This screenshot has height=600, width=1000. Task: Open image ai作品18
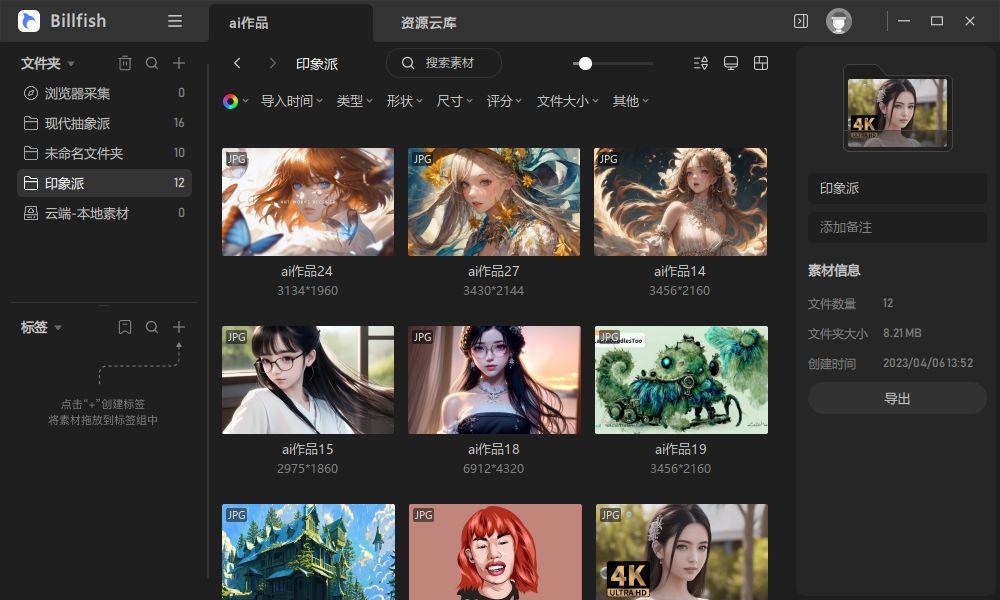pyautogui.click(x=494, y=380)
